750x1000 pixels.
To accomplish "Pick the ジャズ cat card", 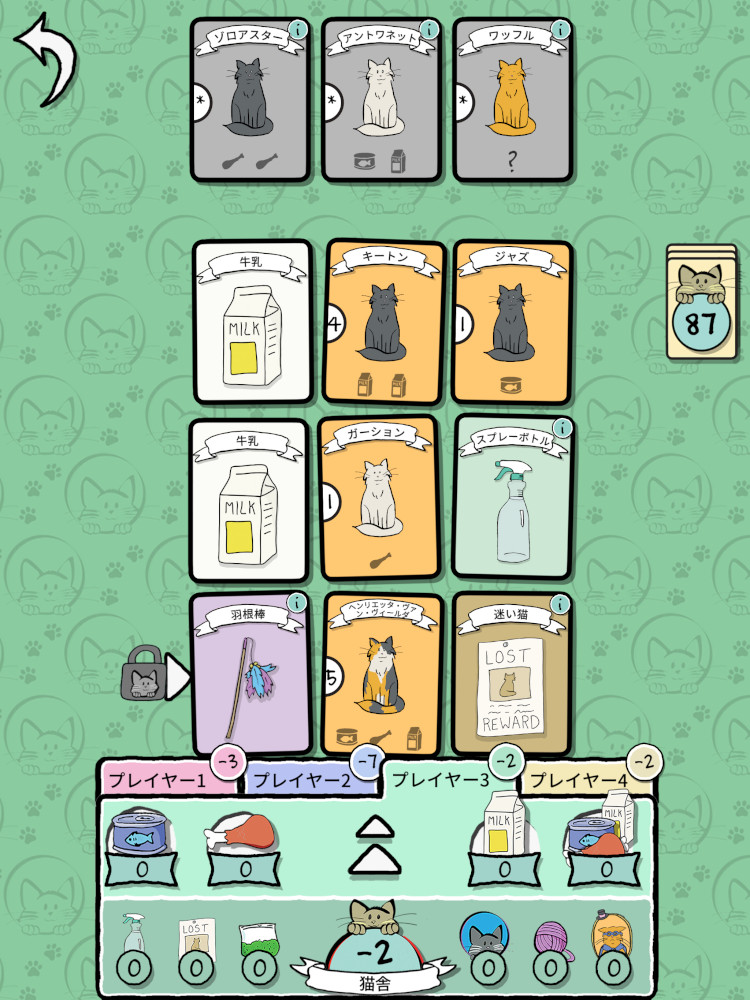I will click(x=512, y=322).
